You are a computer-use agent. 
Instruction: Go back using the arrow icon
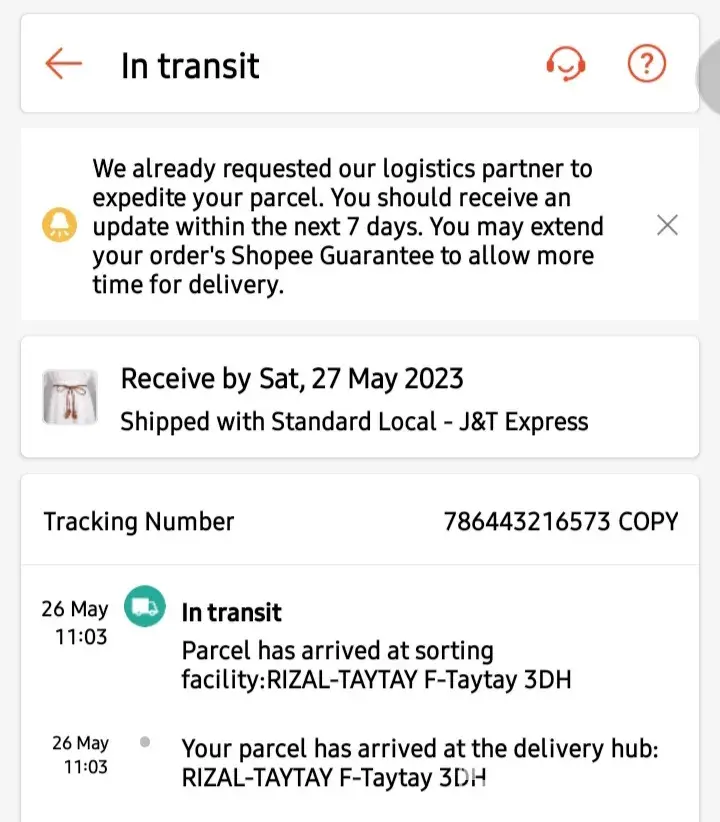63,65
